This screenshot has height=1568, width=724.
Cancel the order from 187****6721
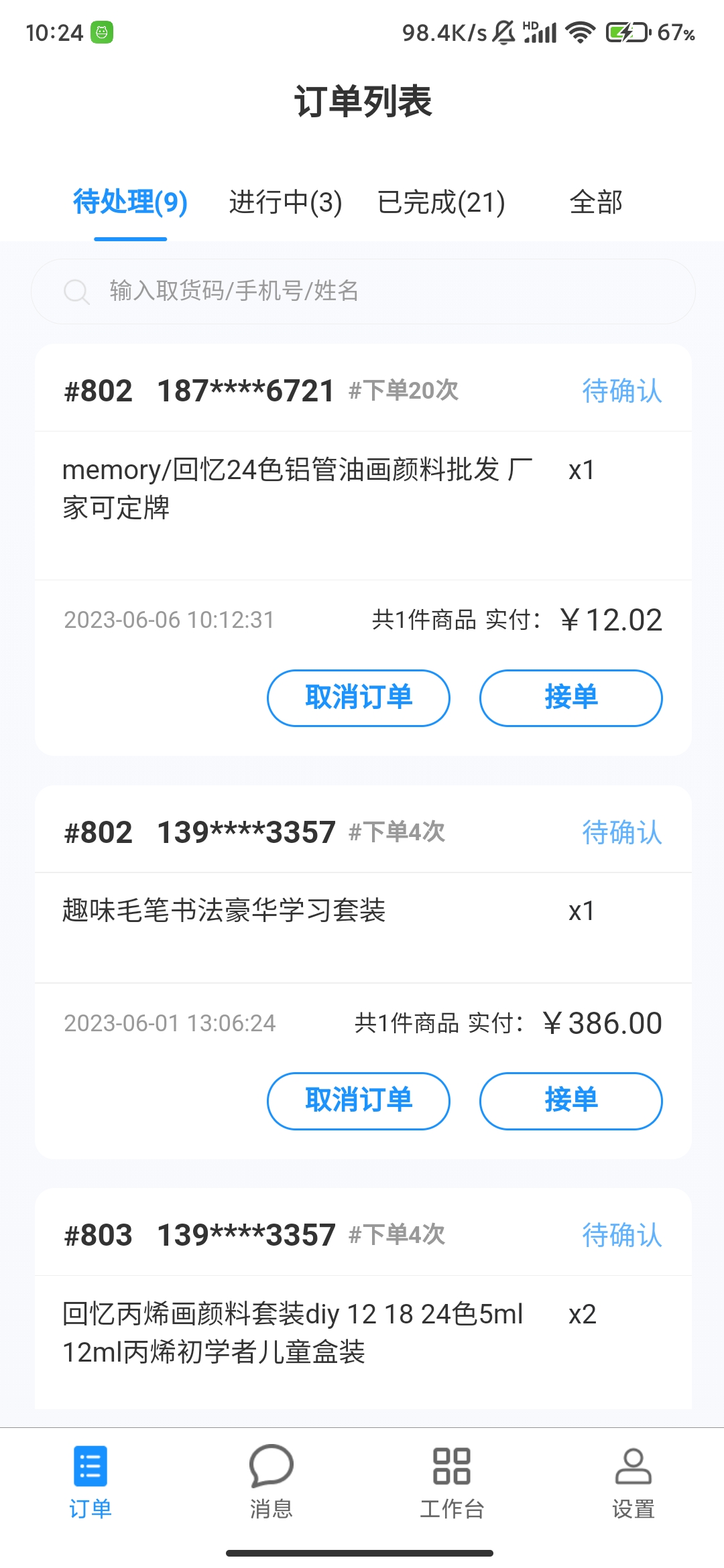coord(359,698)
